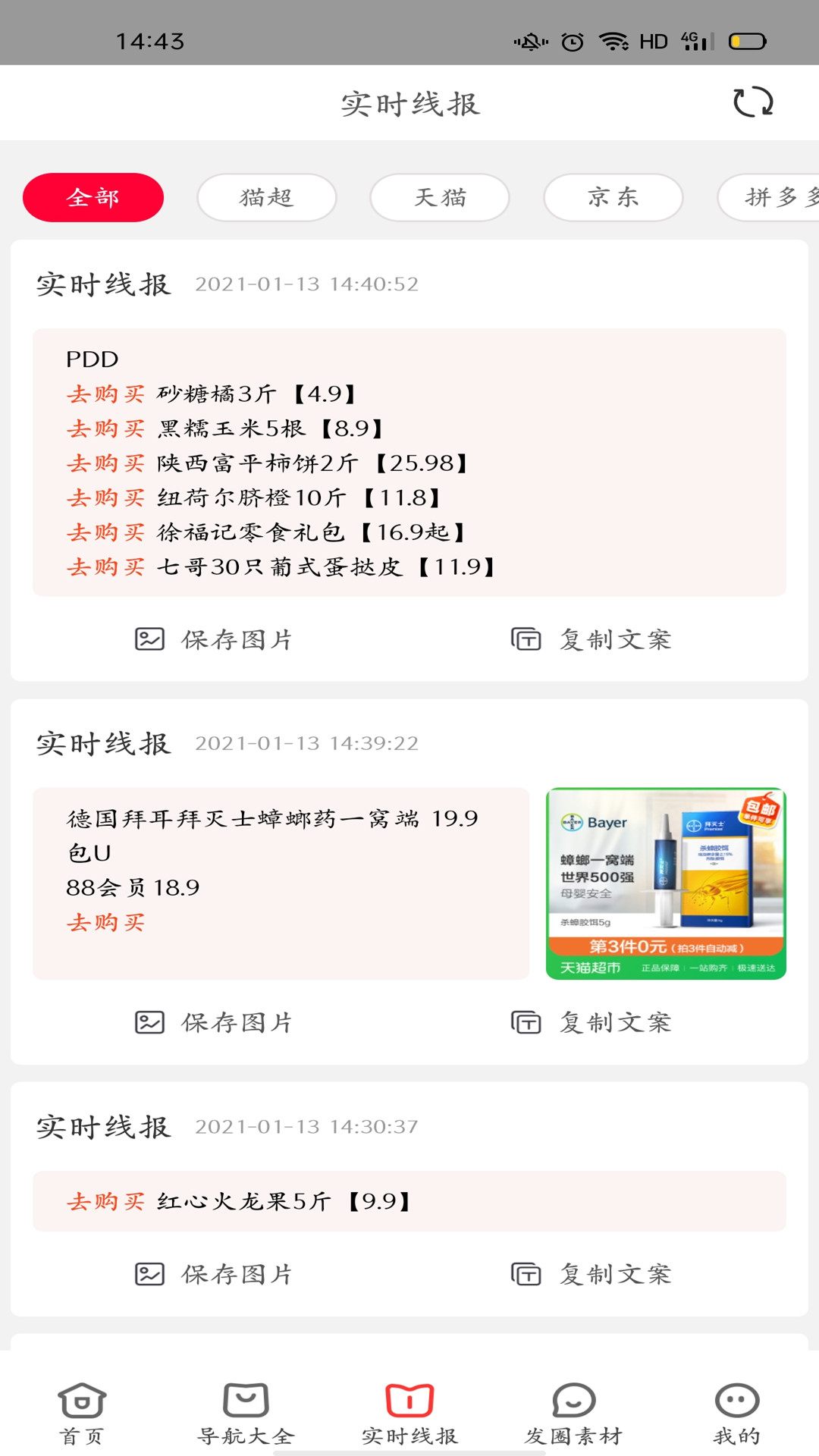819x1456 pixels.
Task: Copy text of the PDD deals post
Action: (x=591, y=639)
